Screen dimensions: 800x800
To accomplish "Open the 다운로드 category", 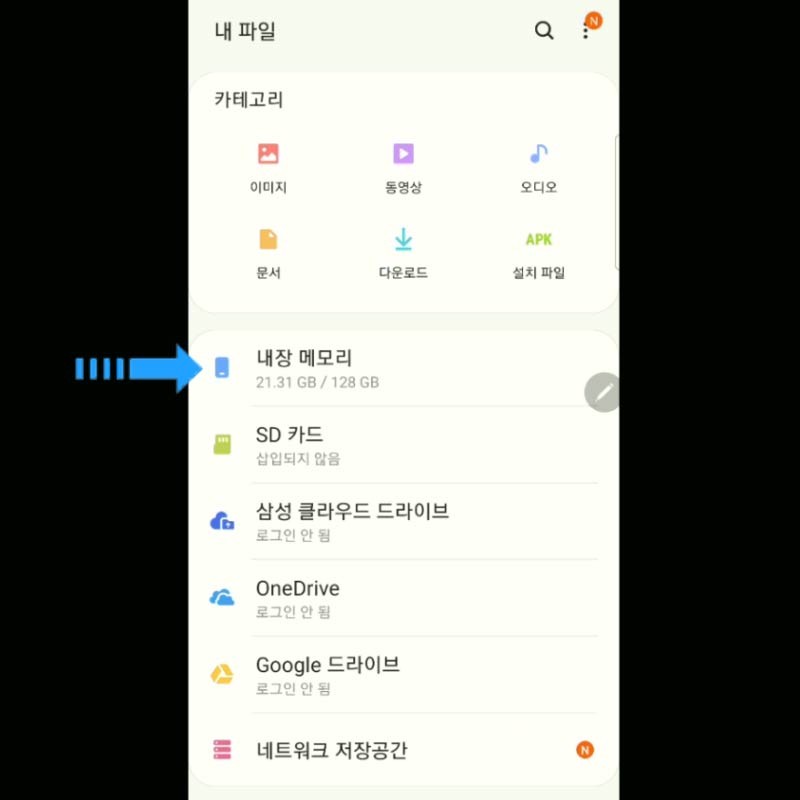I will point(403,253).
